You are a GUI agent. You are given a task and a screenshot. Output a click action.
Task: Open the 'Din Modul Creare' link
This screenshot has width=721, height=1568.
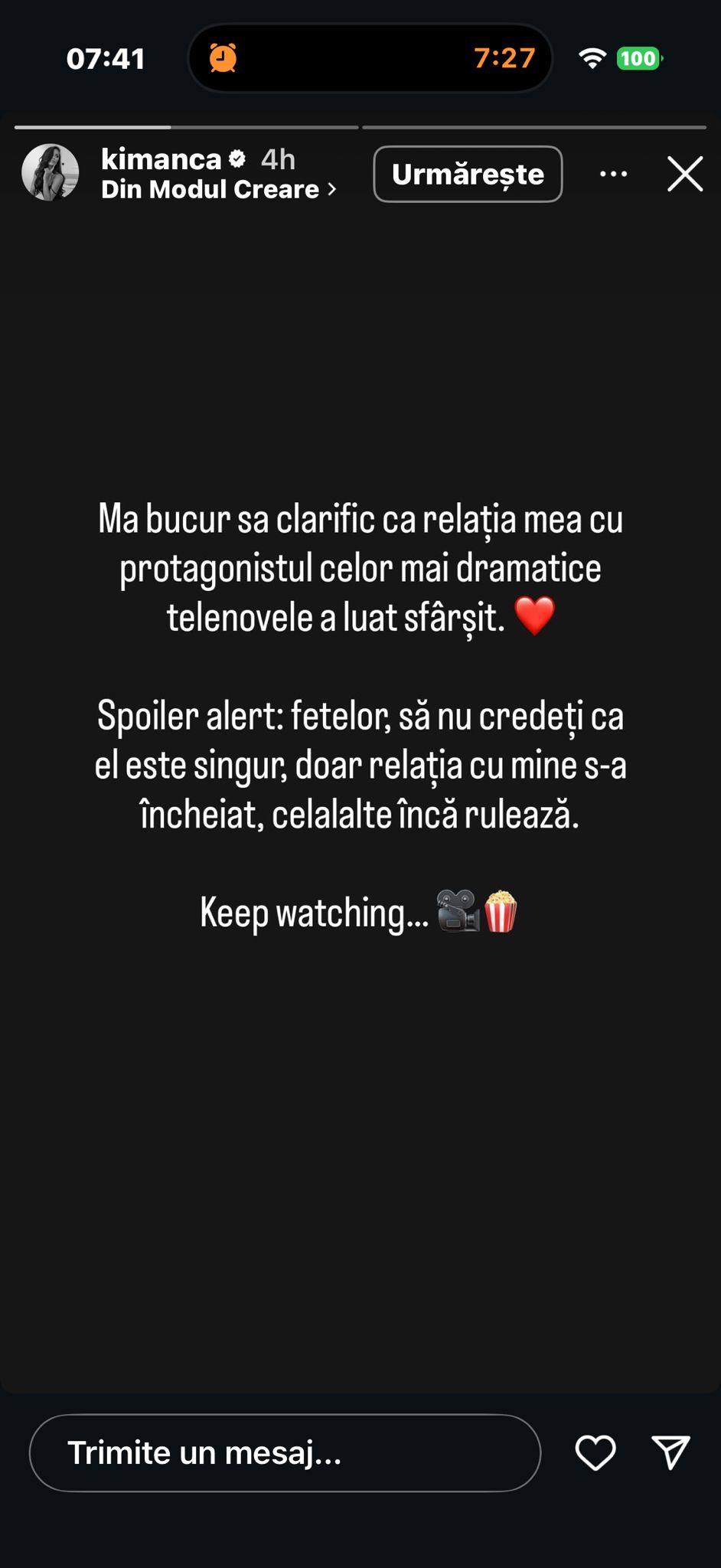tap(218, 189)
